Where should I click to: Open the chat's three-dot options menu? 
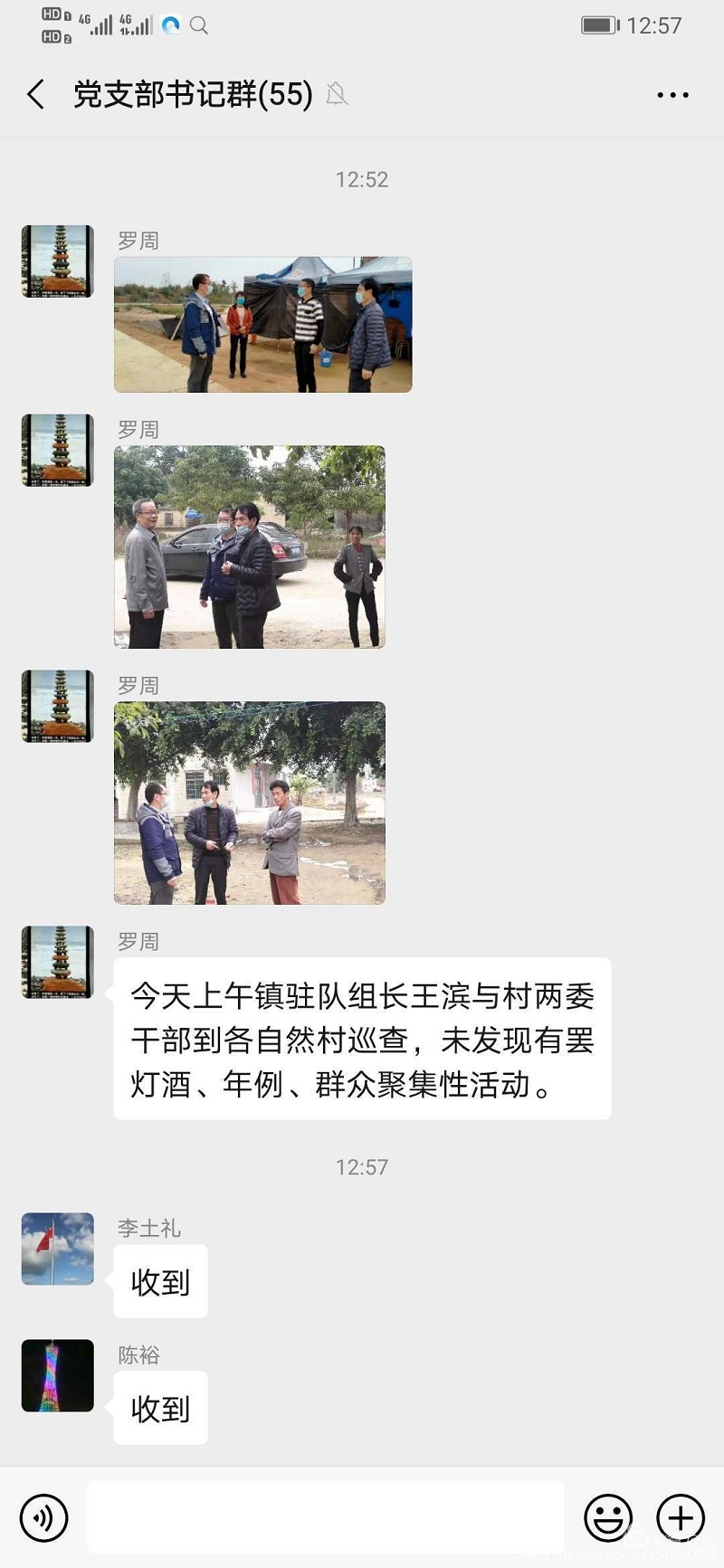click(x=672, y=95)
